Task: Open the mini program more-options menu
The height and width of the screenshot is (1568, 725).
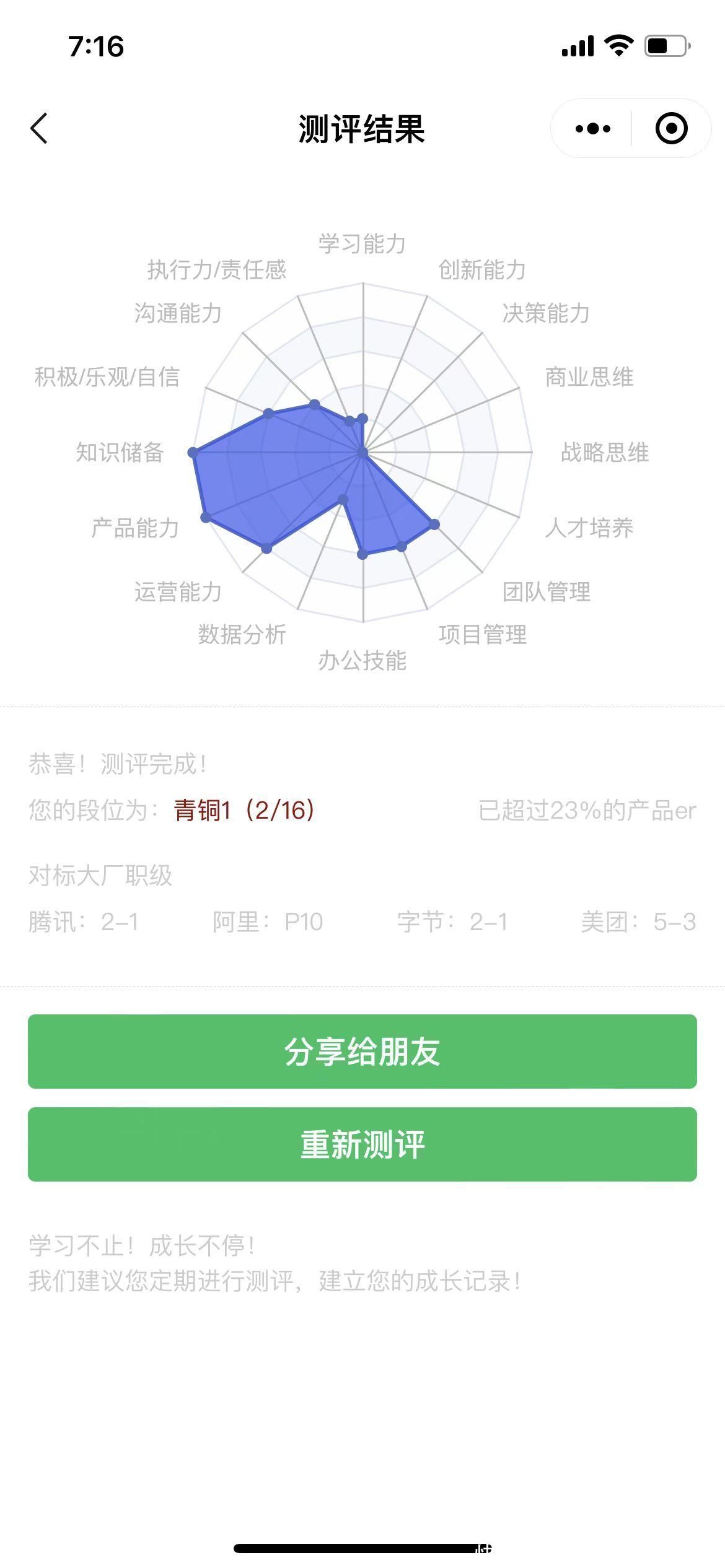Action: pos(592,129)
